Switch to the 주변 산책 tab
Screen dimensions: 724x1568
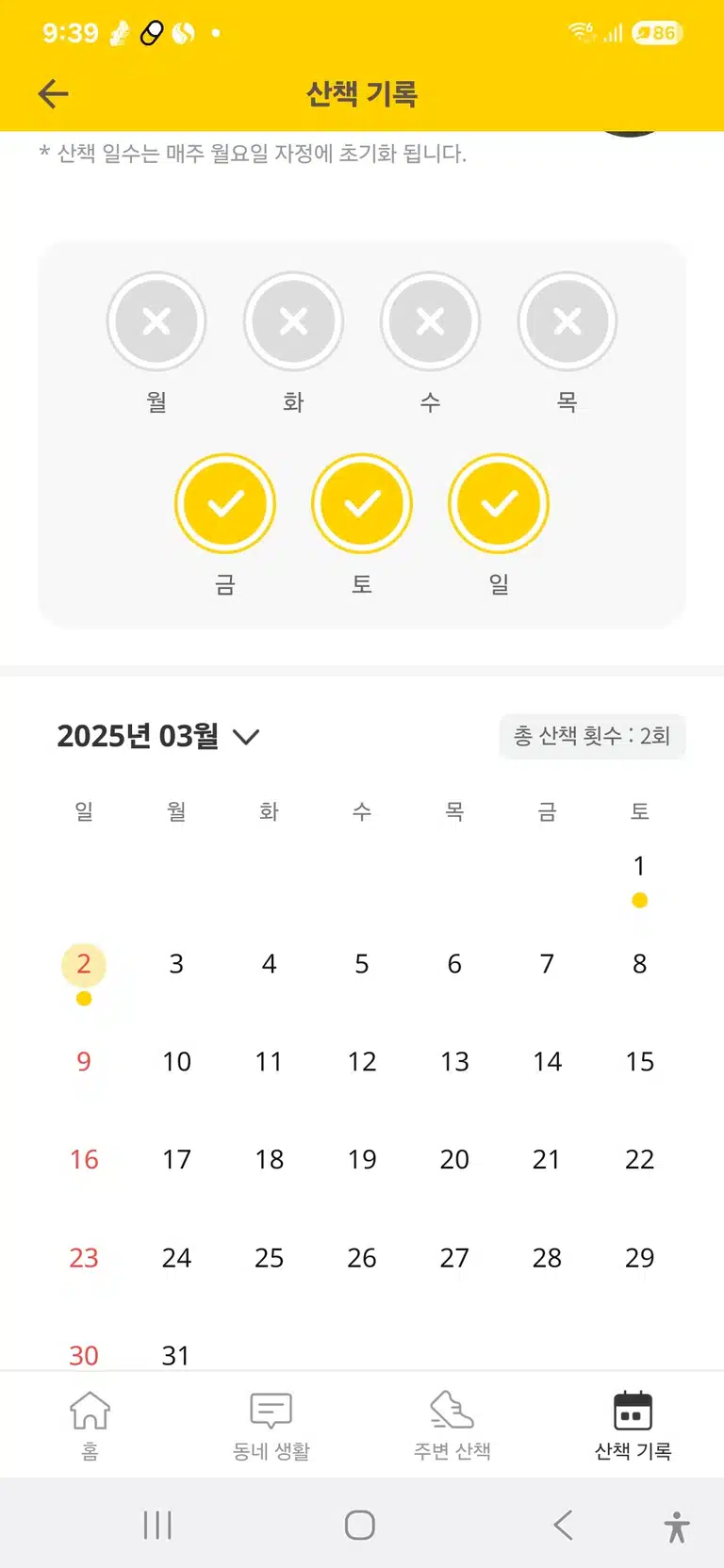coord(452,1425)
